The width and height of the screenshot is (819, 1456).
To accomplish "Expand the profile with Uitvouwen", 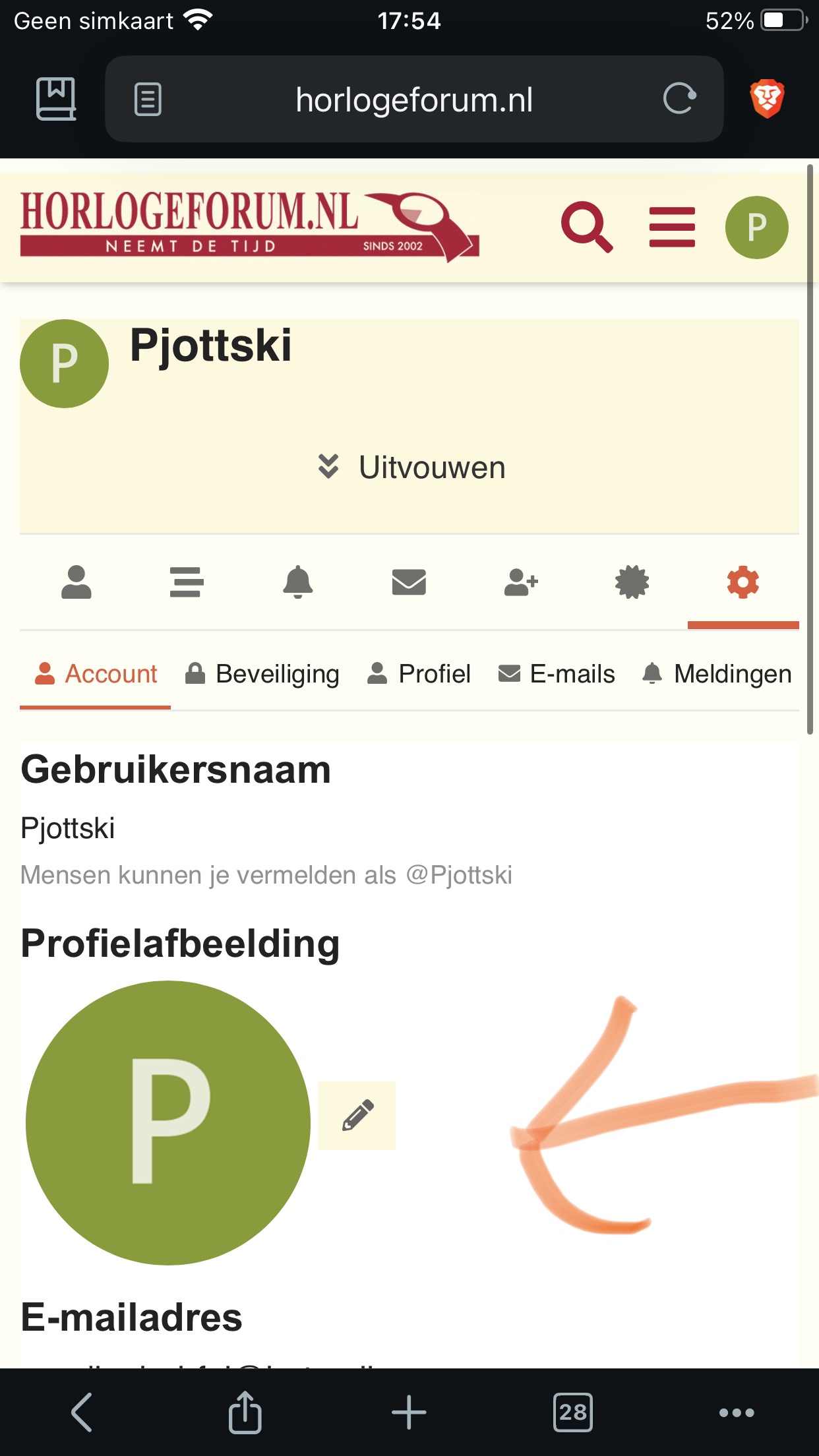I will click(x=411, y=467).
